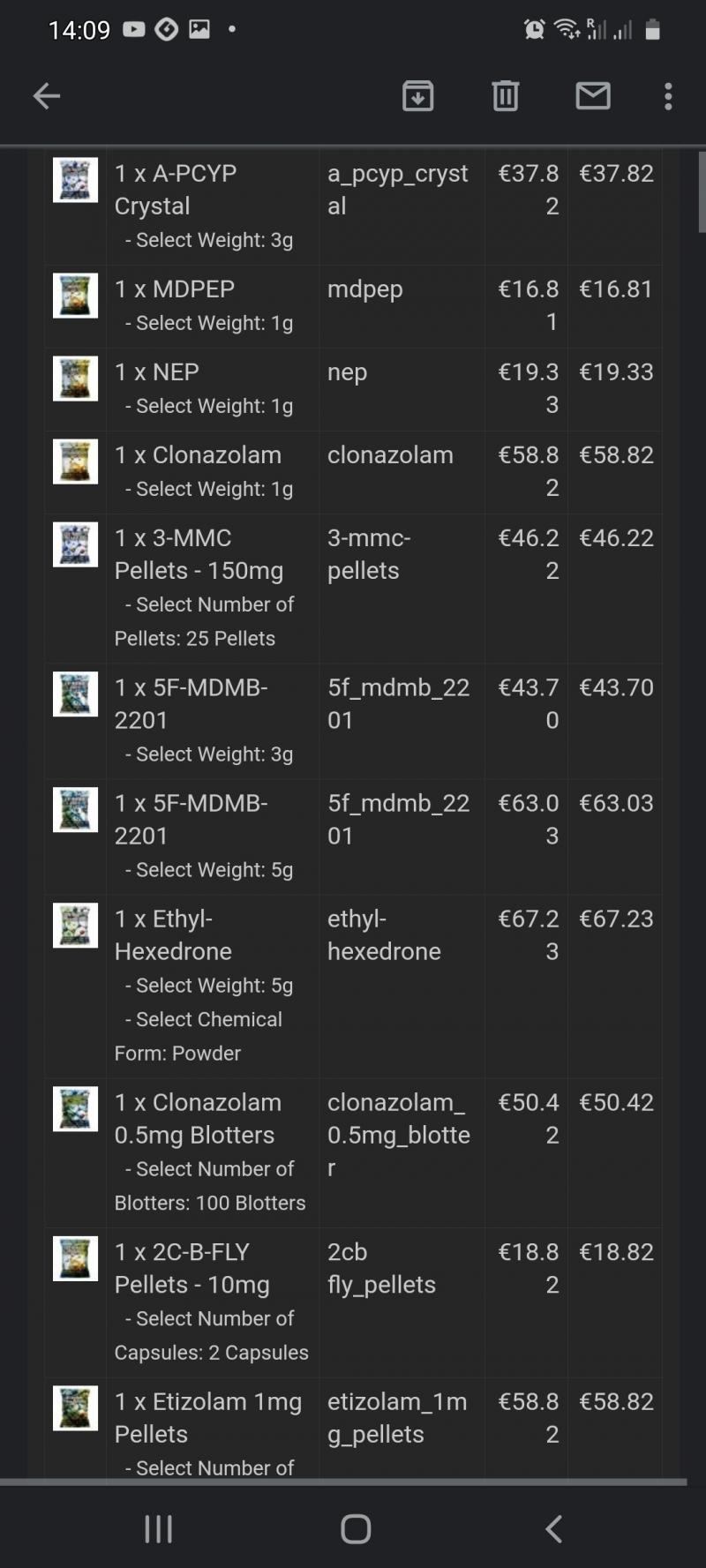Tap the system home button

355,1528
